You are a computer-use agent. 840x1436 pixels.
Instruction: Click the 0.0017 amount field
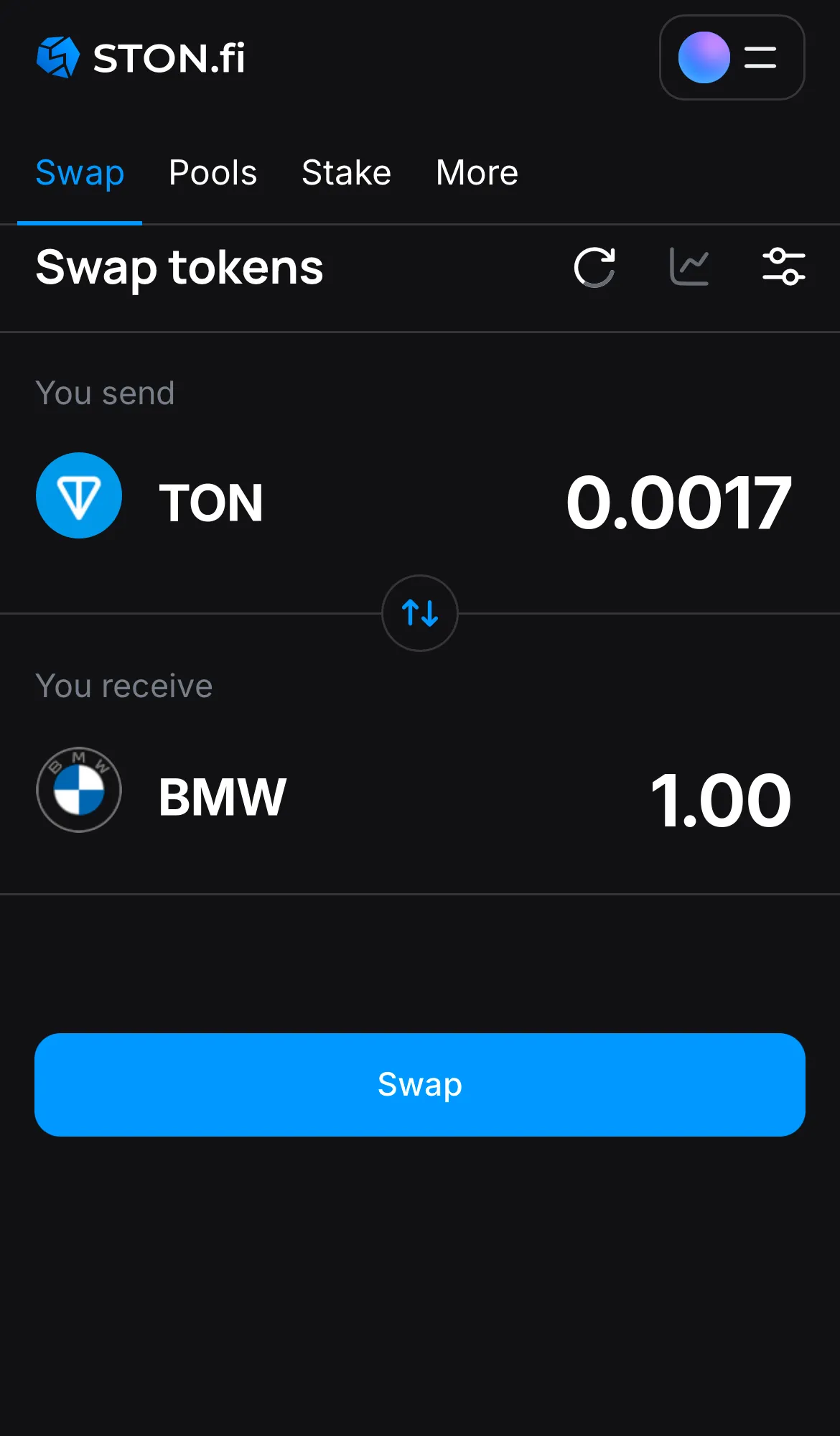[x=678, y=501]
